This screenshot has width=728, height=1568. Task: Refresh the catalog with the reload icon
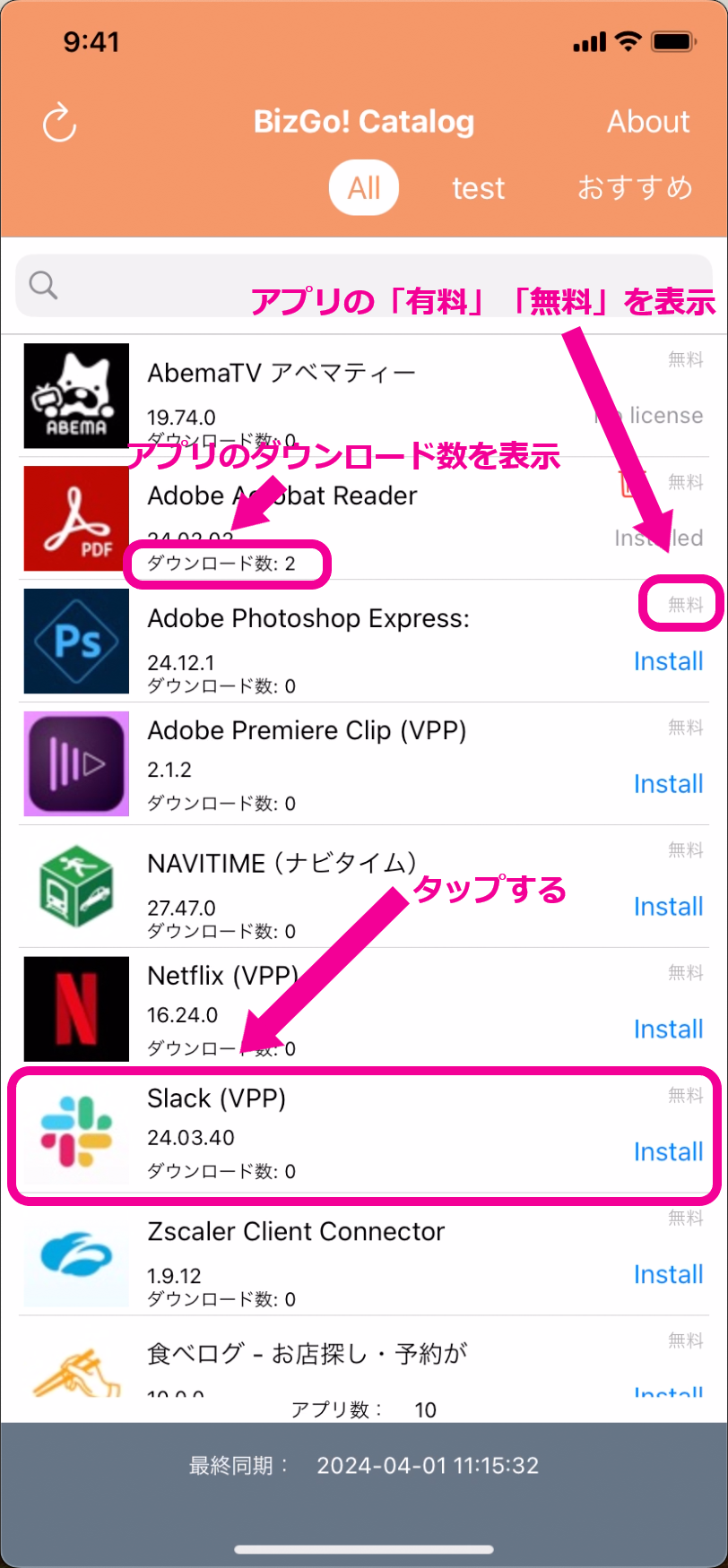[x=60, y=123]
